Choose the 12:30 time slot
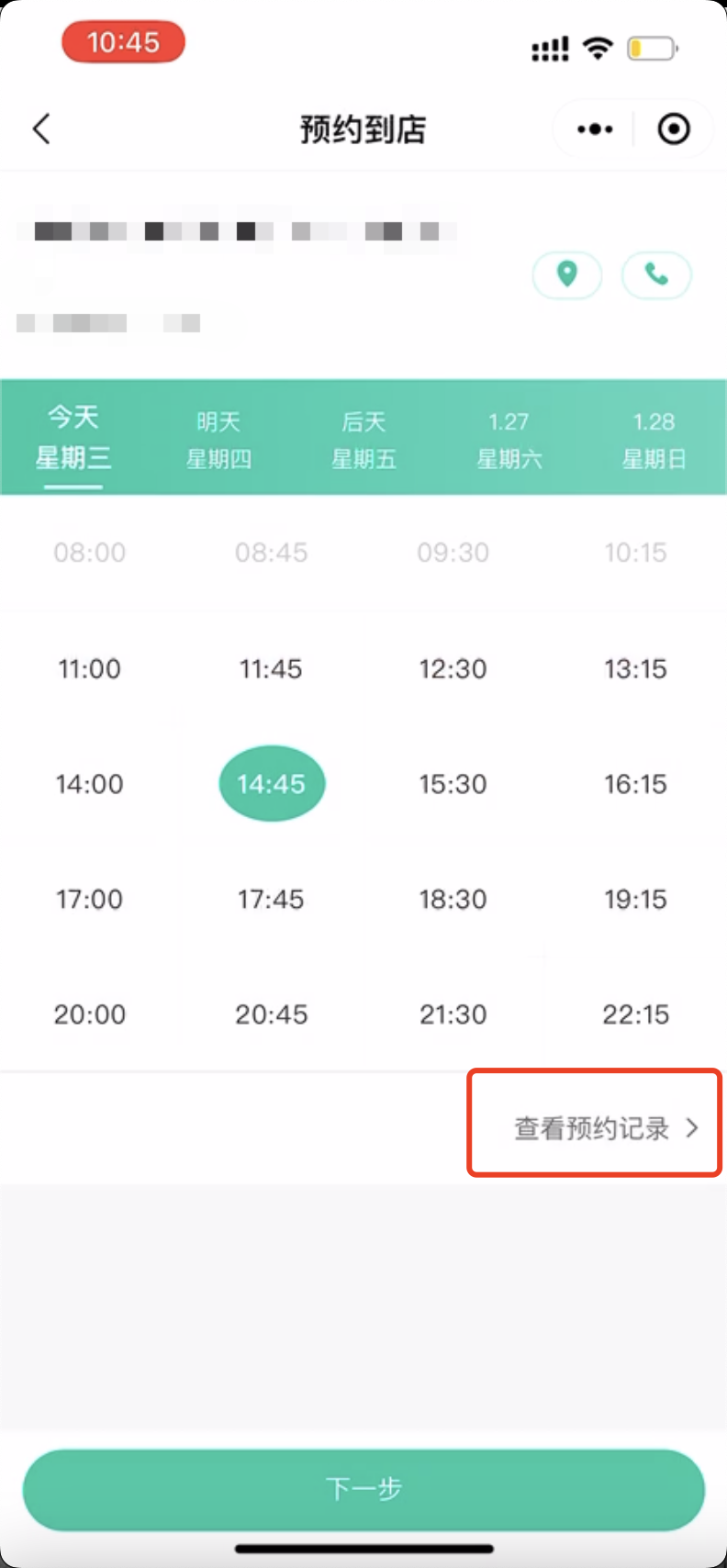The height and width of the screenshot is (1568, 727). [x=453, y=668]
